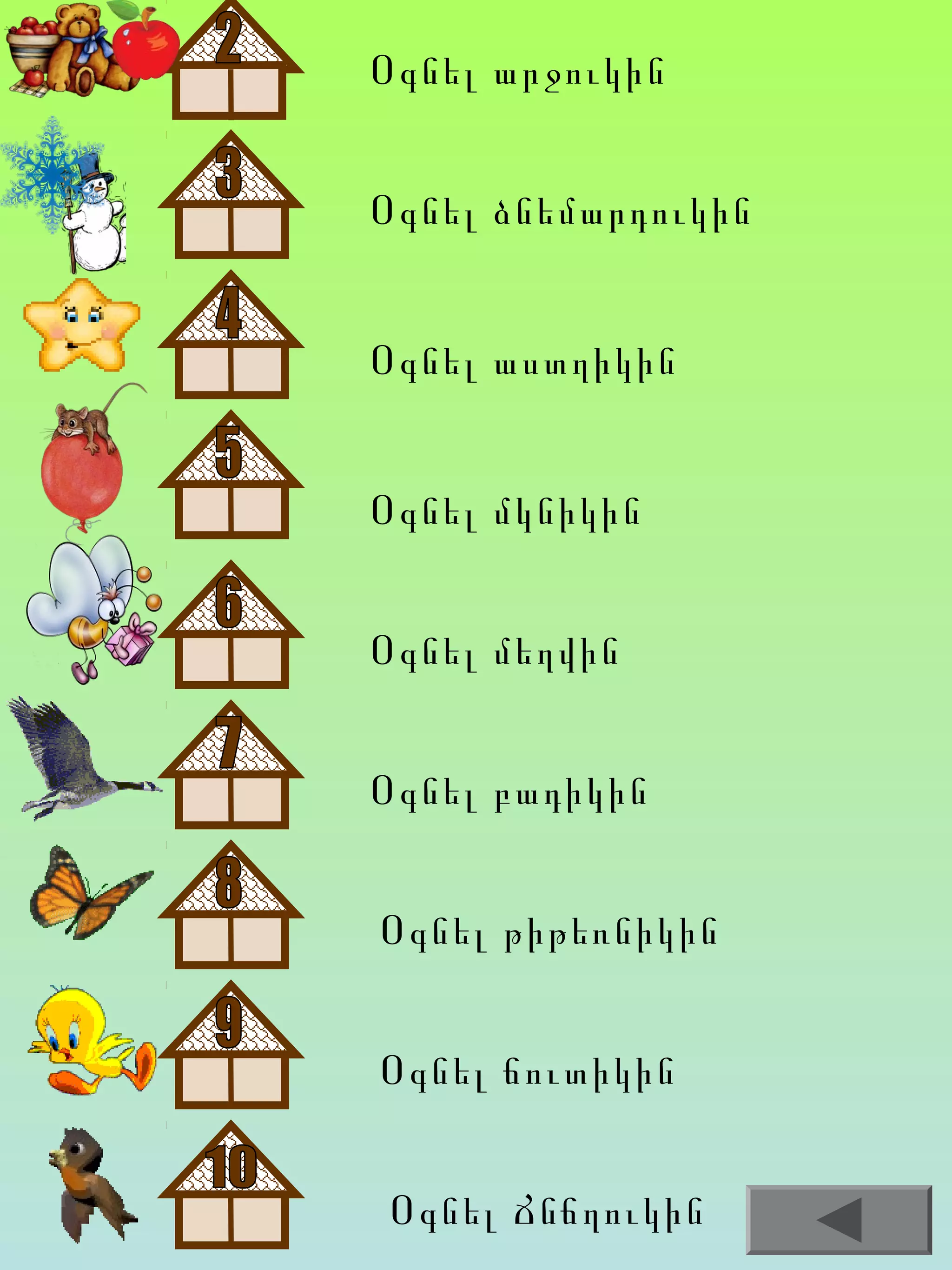Open house number 10 beside the sparrow
This screenshot has width=952, height=1270.
click(231, 1184)
